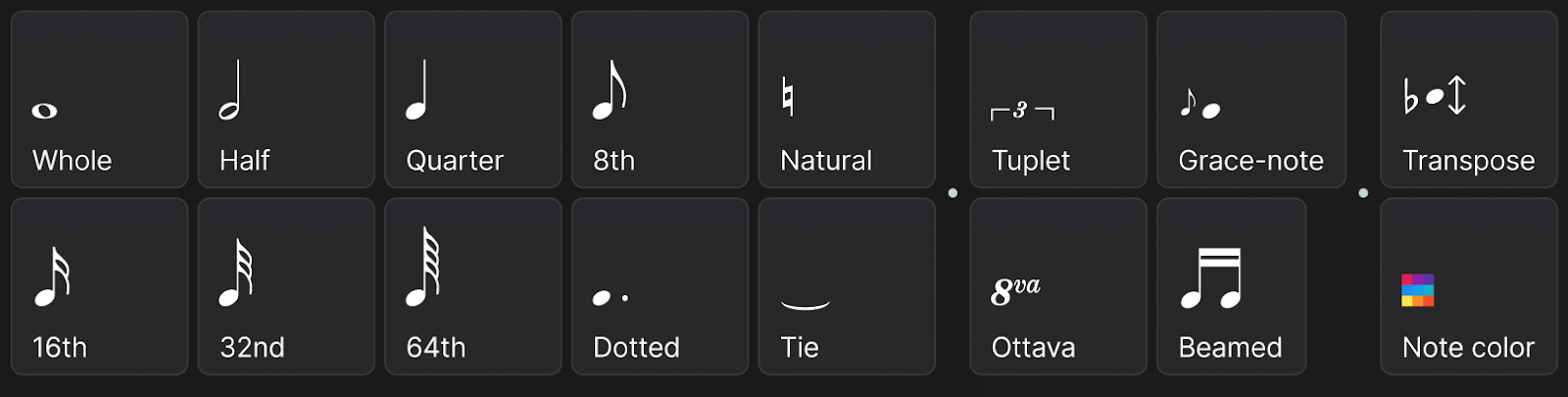Choose the 32nd note duration
The height and width of the screenshot is (397, 1568).
pyautogui.click(x=286, y=286)
